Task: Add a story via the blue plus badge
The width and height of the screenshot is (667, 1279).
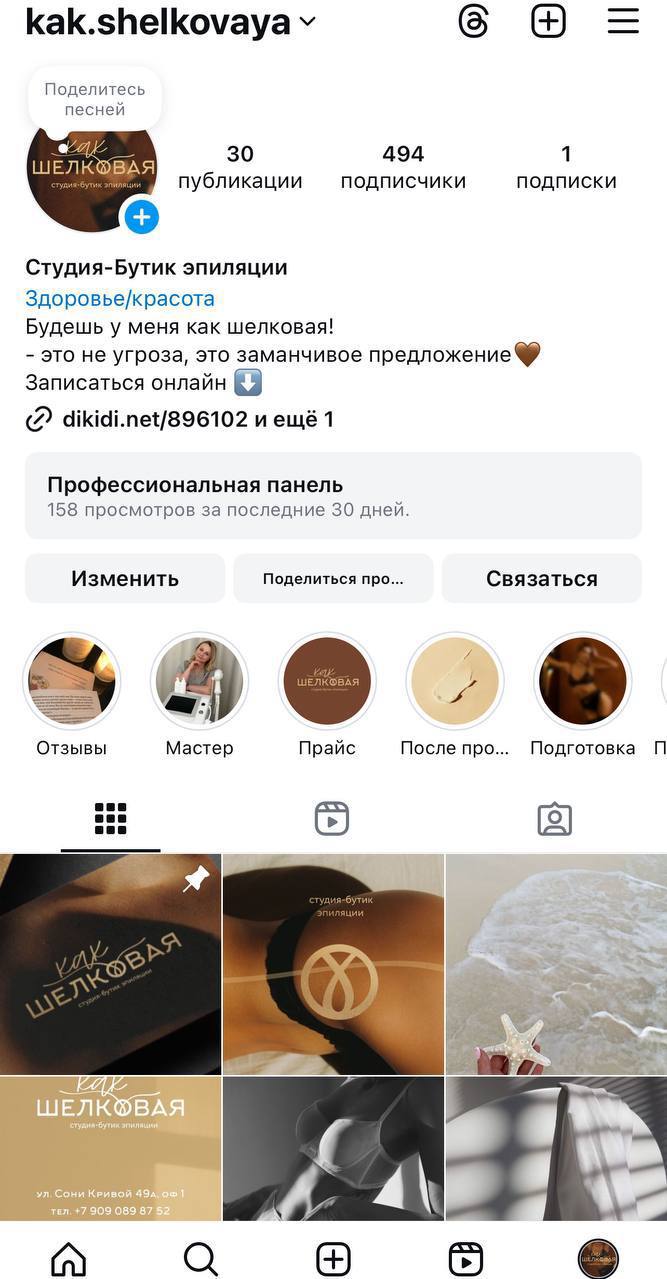Action: (141, 216)
